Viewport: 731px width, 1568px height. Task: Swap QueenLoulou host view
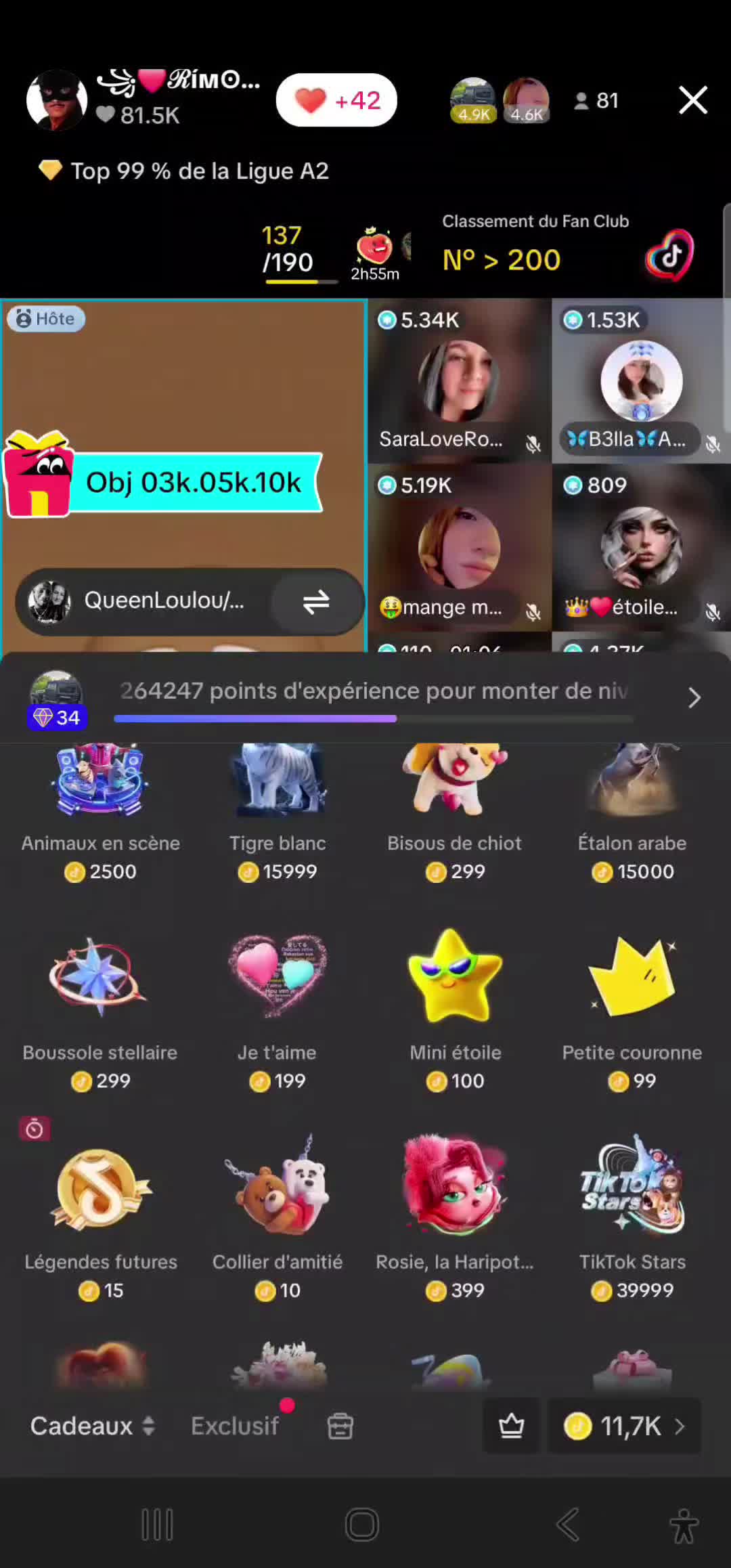click(x=316, y=601)
